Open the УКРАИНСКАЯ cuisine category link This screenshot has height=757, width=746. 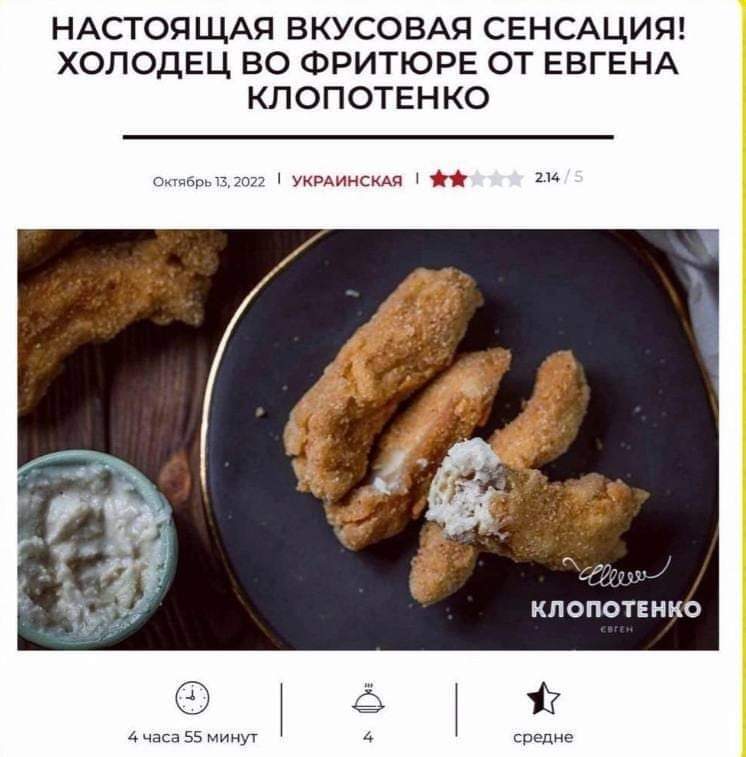346,181
